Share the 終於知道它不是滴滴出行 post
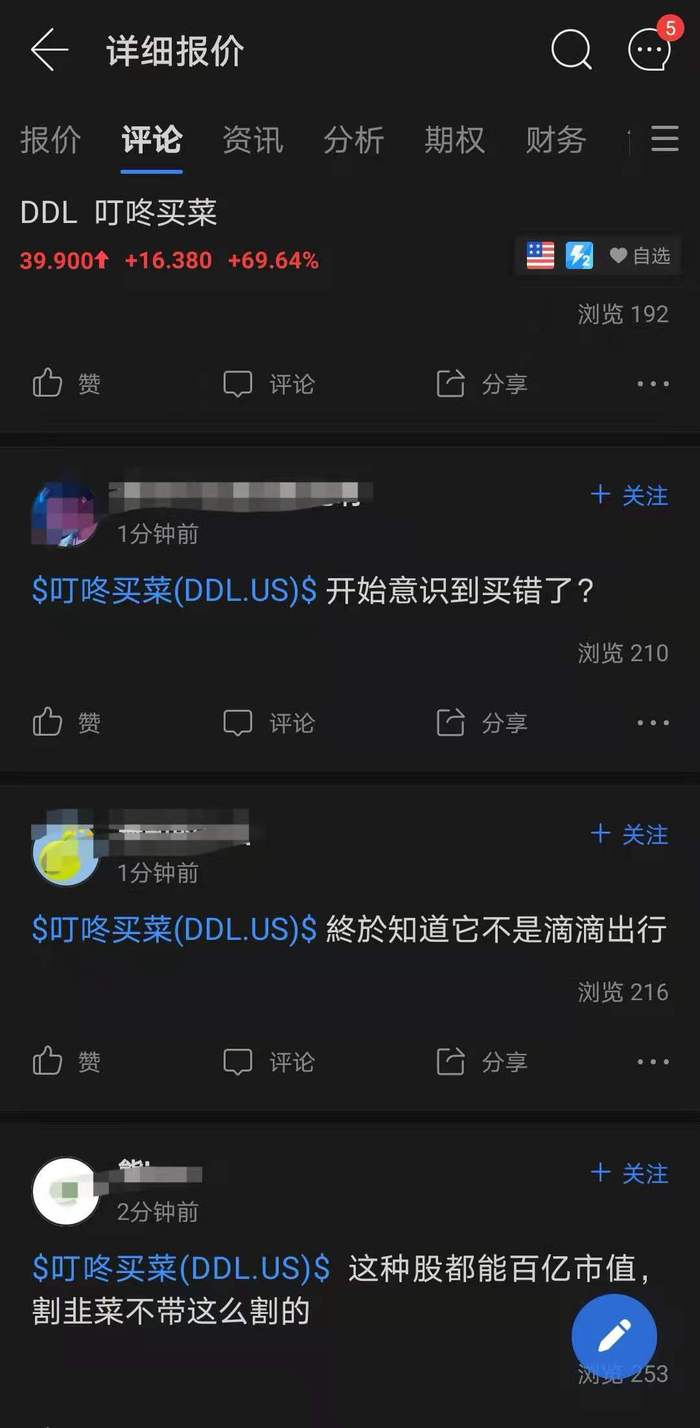Screen dimensions: 700x1428 tap(482, 1061)
